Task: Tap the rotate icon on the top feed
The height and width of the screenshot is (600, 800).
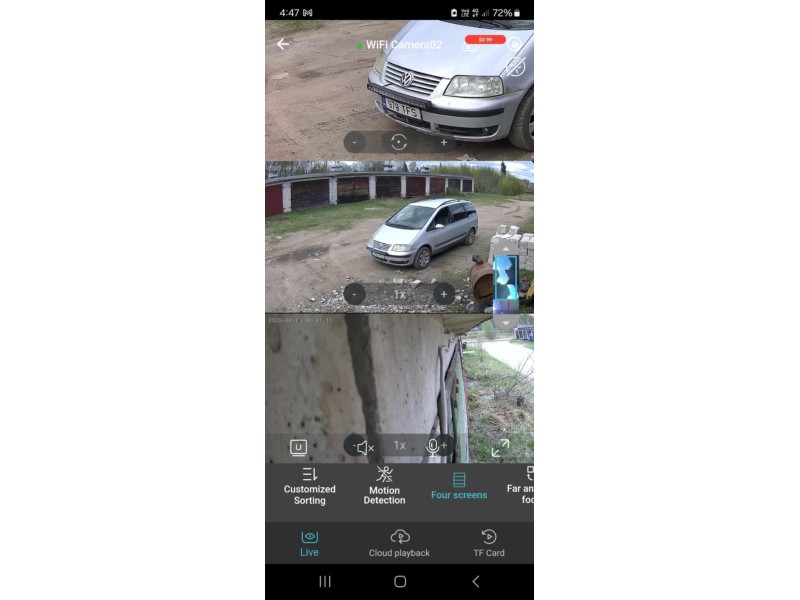Action: (399, 142)
